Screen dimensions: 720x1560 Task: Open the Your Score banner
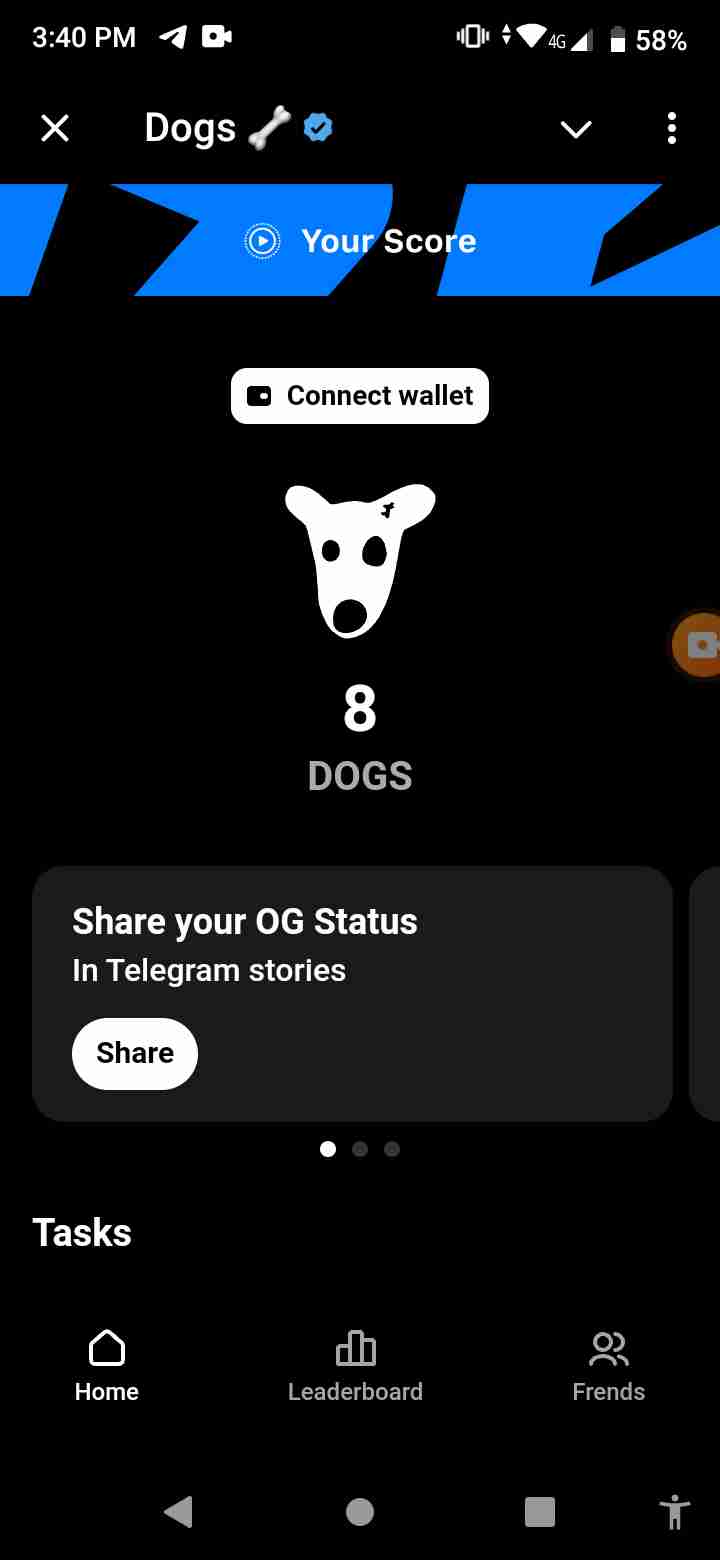[361, 241]
